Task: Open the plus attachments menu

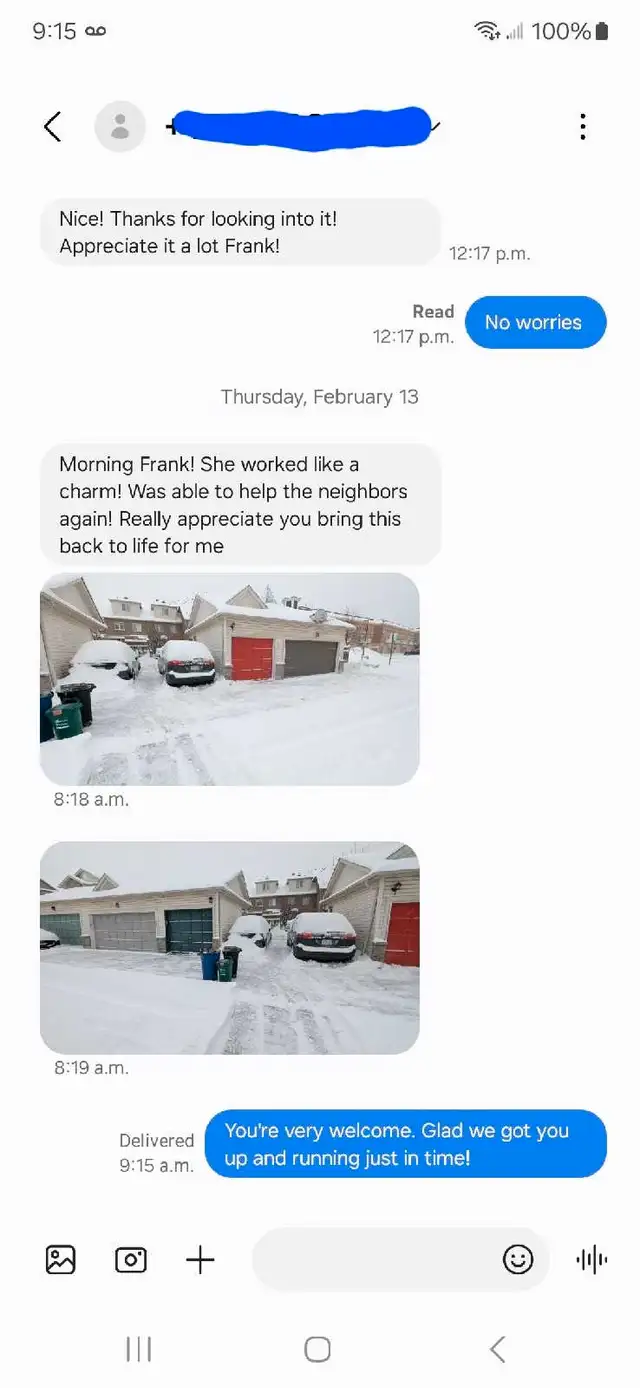Action: (x=200, y=1260)
